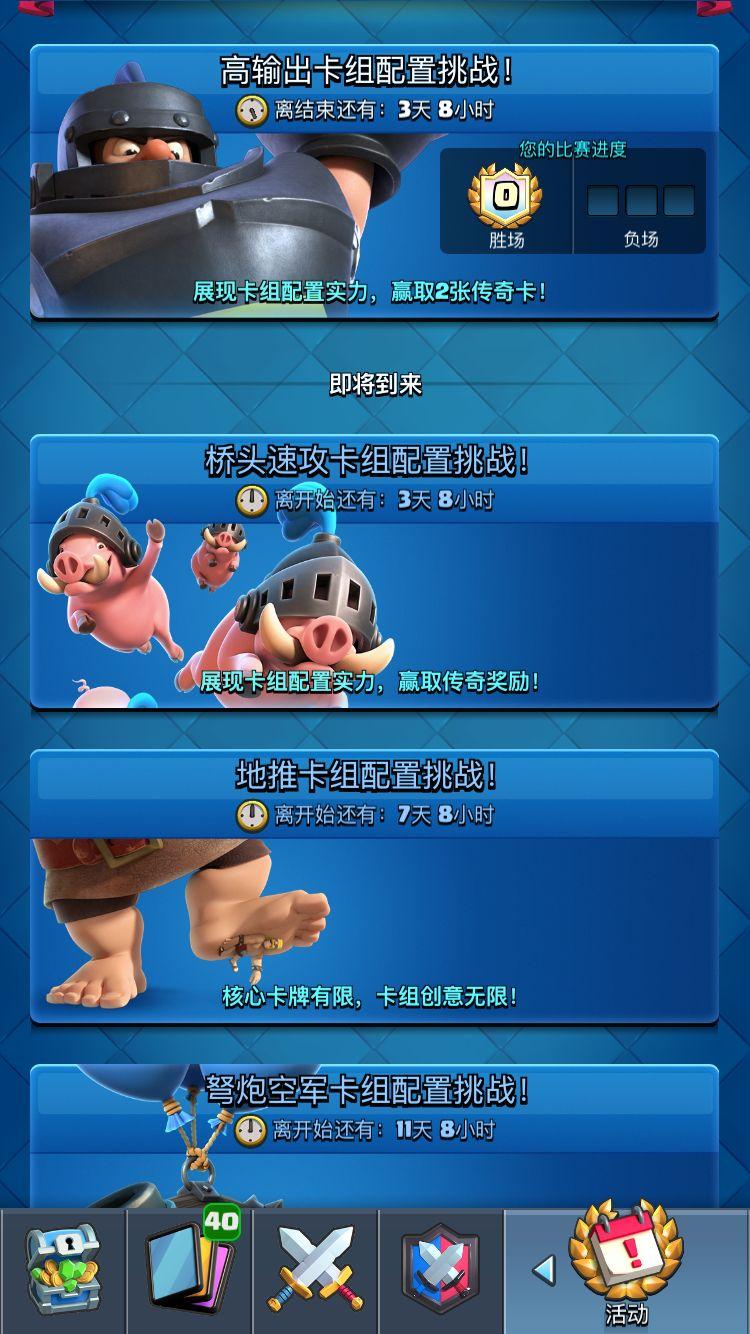
Task: Open the card collection tab
Action: point(190,1270)
